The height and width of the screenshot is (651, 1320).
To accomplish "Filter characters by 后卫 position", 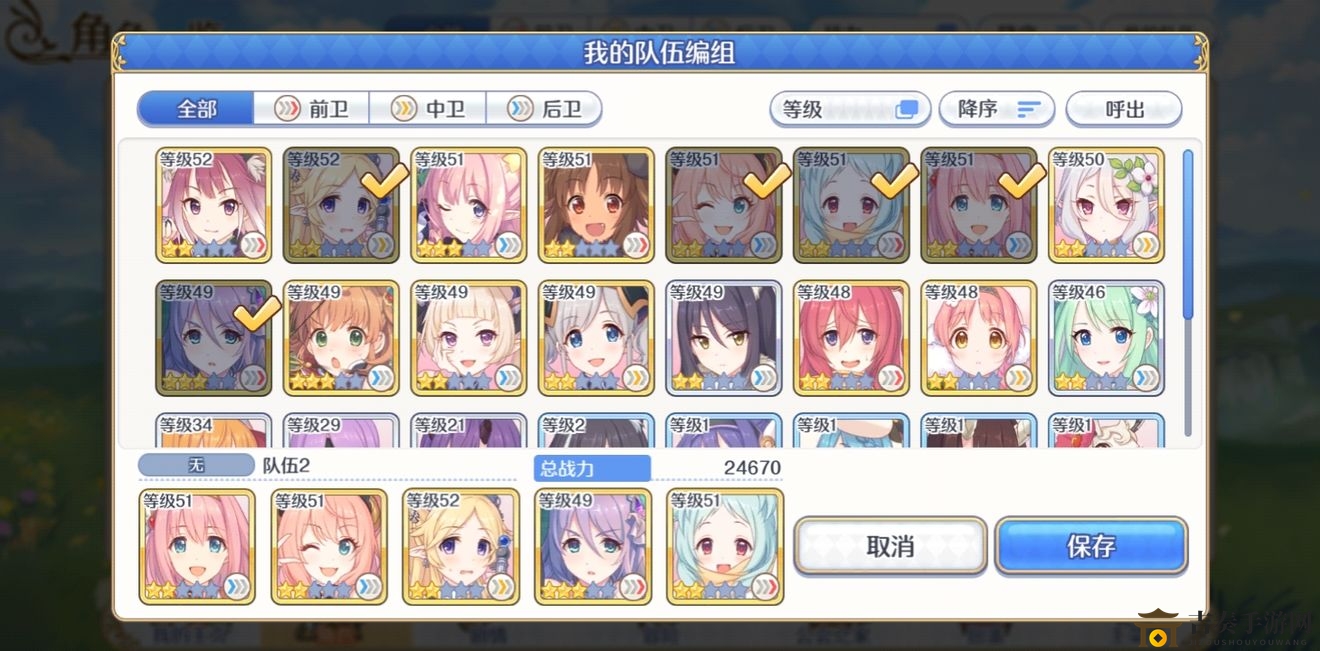I will point(545,109).
